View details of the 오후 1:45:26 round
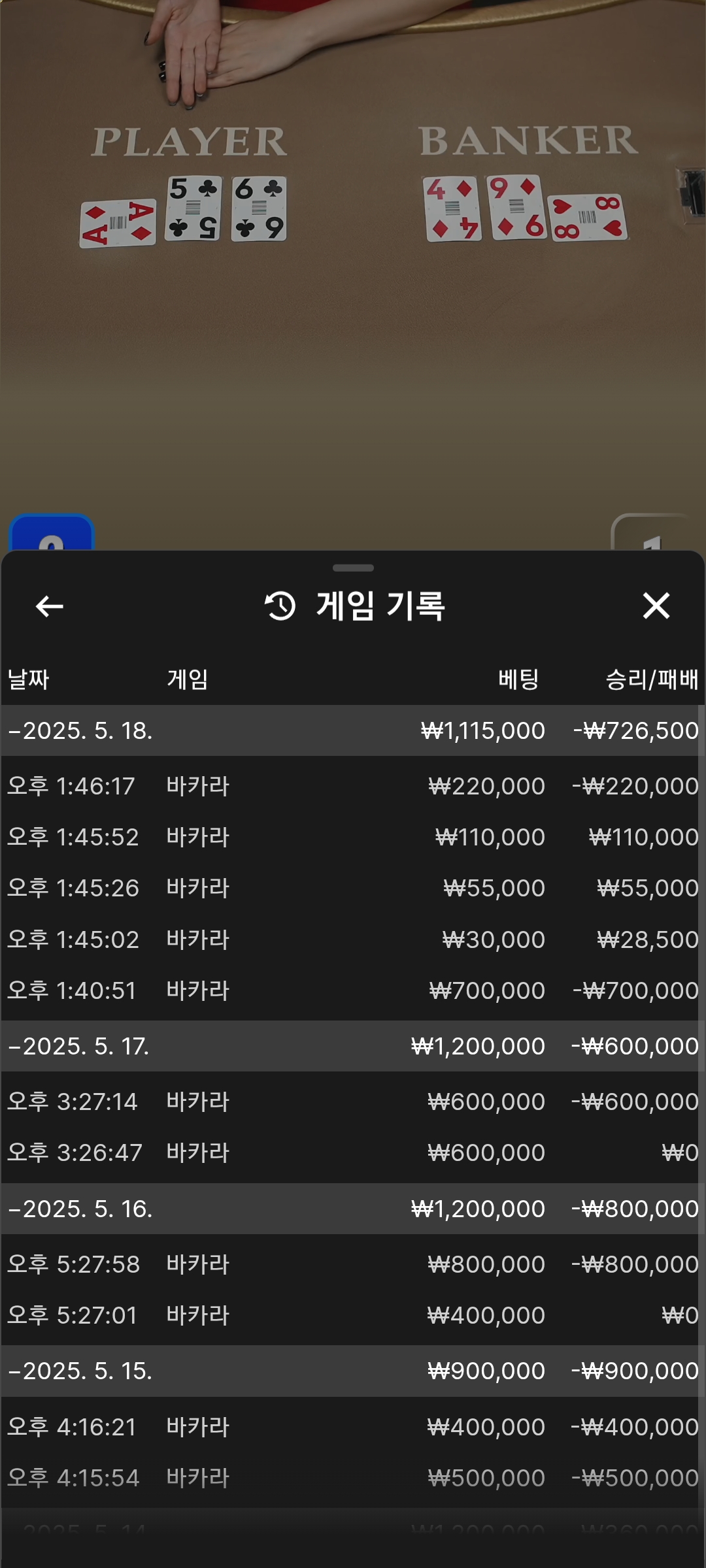Viewport: 706px width, 1568px height. (x=353, y=888)
